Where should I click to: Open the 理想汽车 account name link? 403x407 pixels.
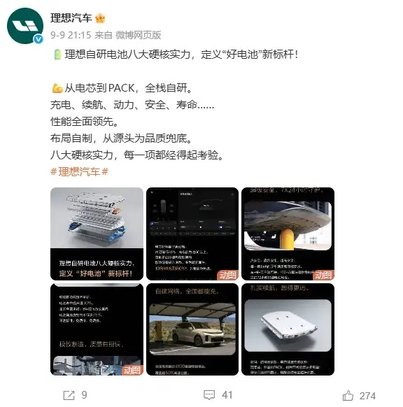(71, 18)
